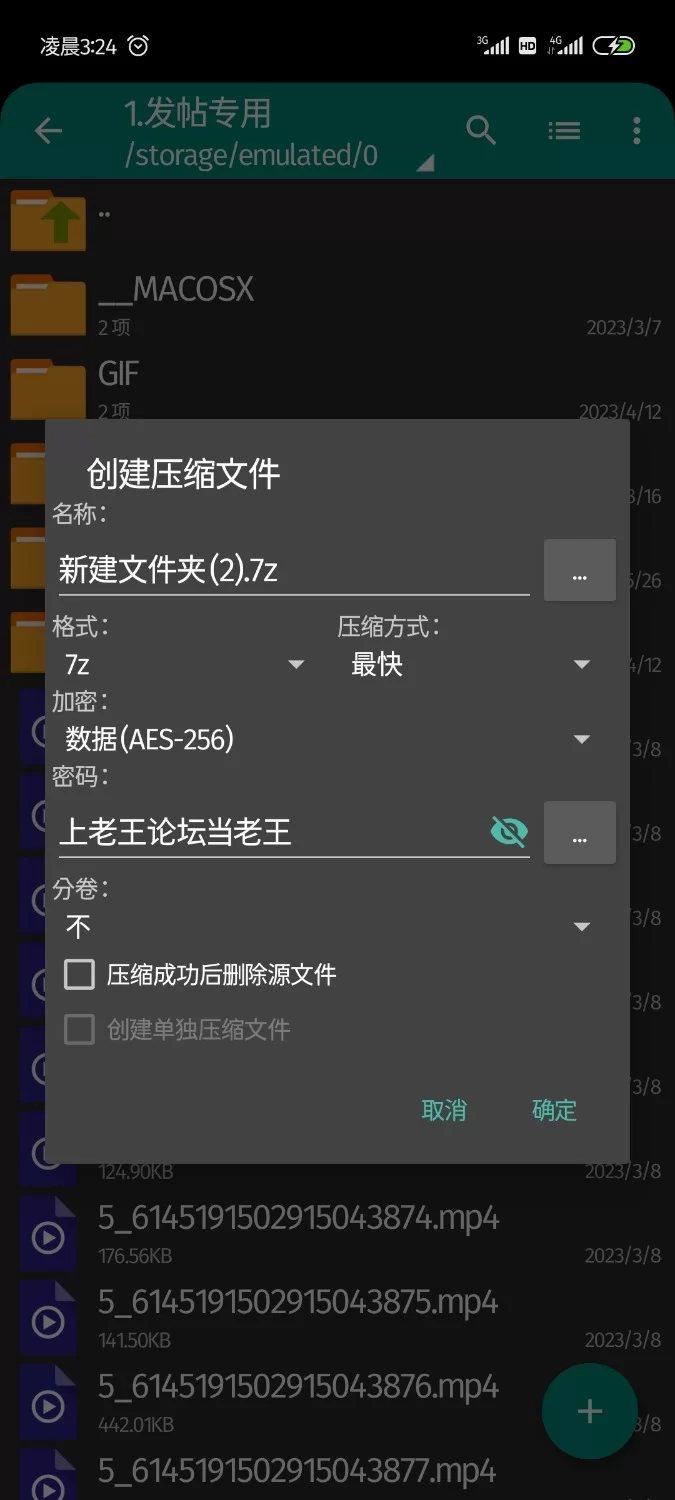Edit the archive name field
Screen dimensions: 675x1500
click(293, 570)
